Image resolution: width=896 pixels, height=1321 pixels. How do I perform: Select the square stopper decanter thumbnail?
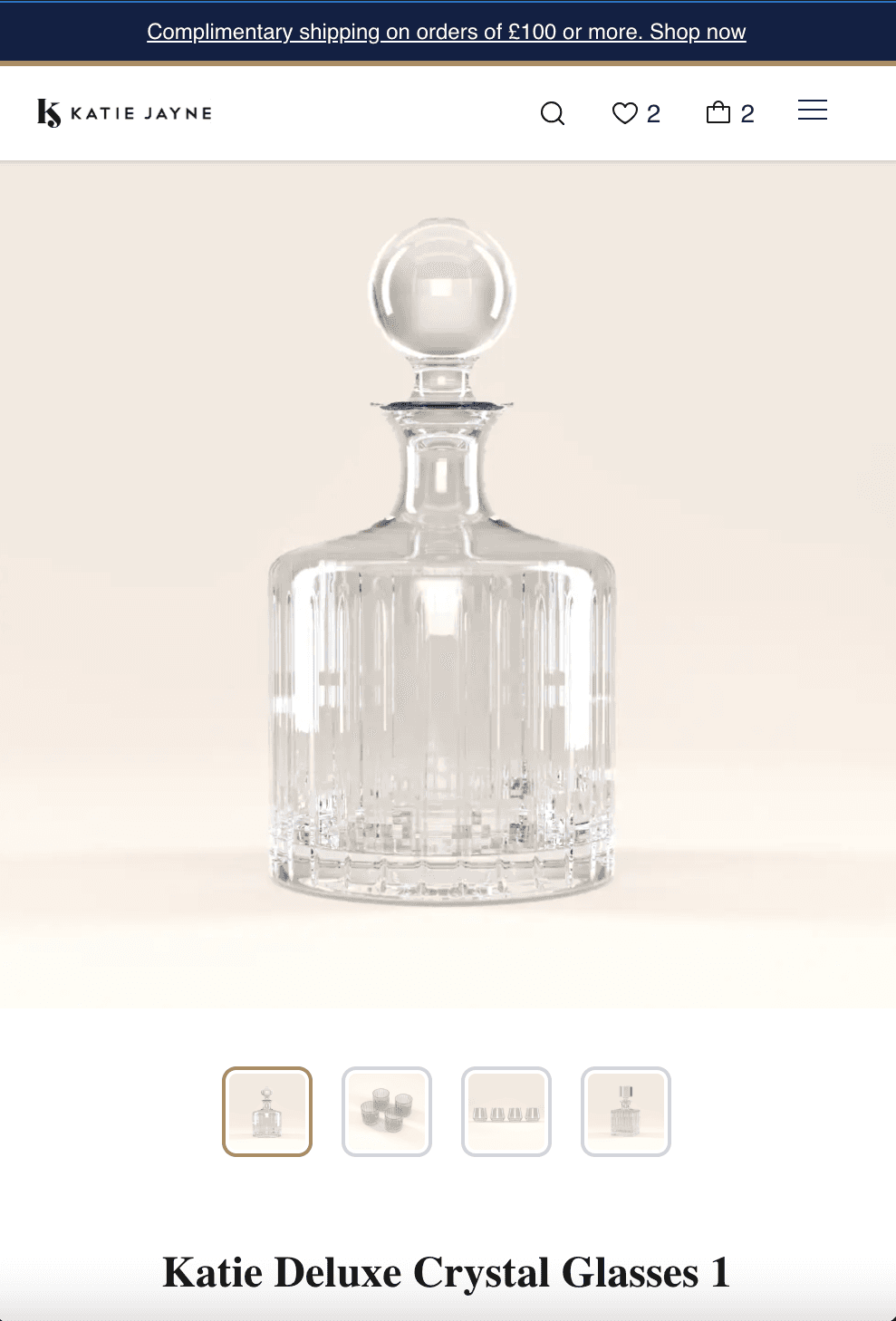[626, 1112]
